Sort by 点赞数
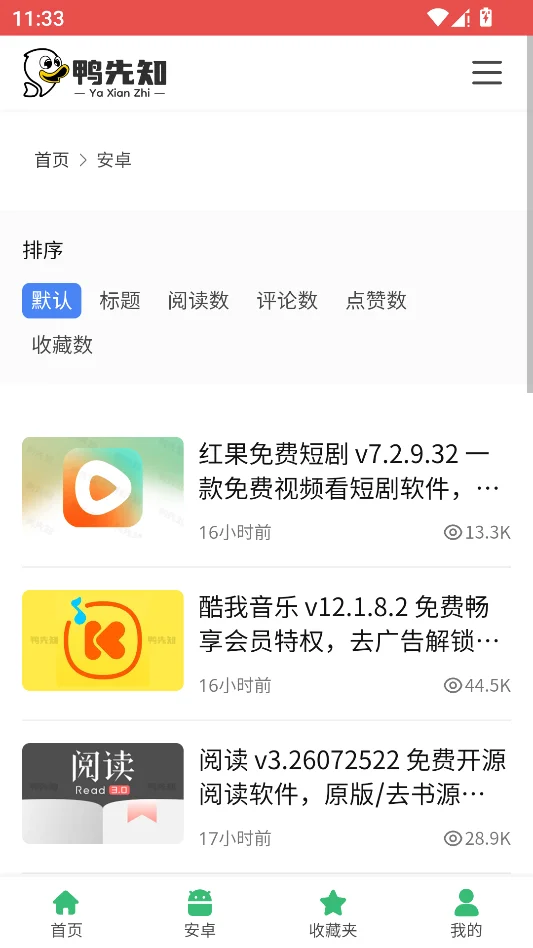Viewport: 533px width, 948px height. [x=376, y=300]
